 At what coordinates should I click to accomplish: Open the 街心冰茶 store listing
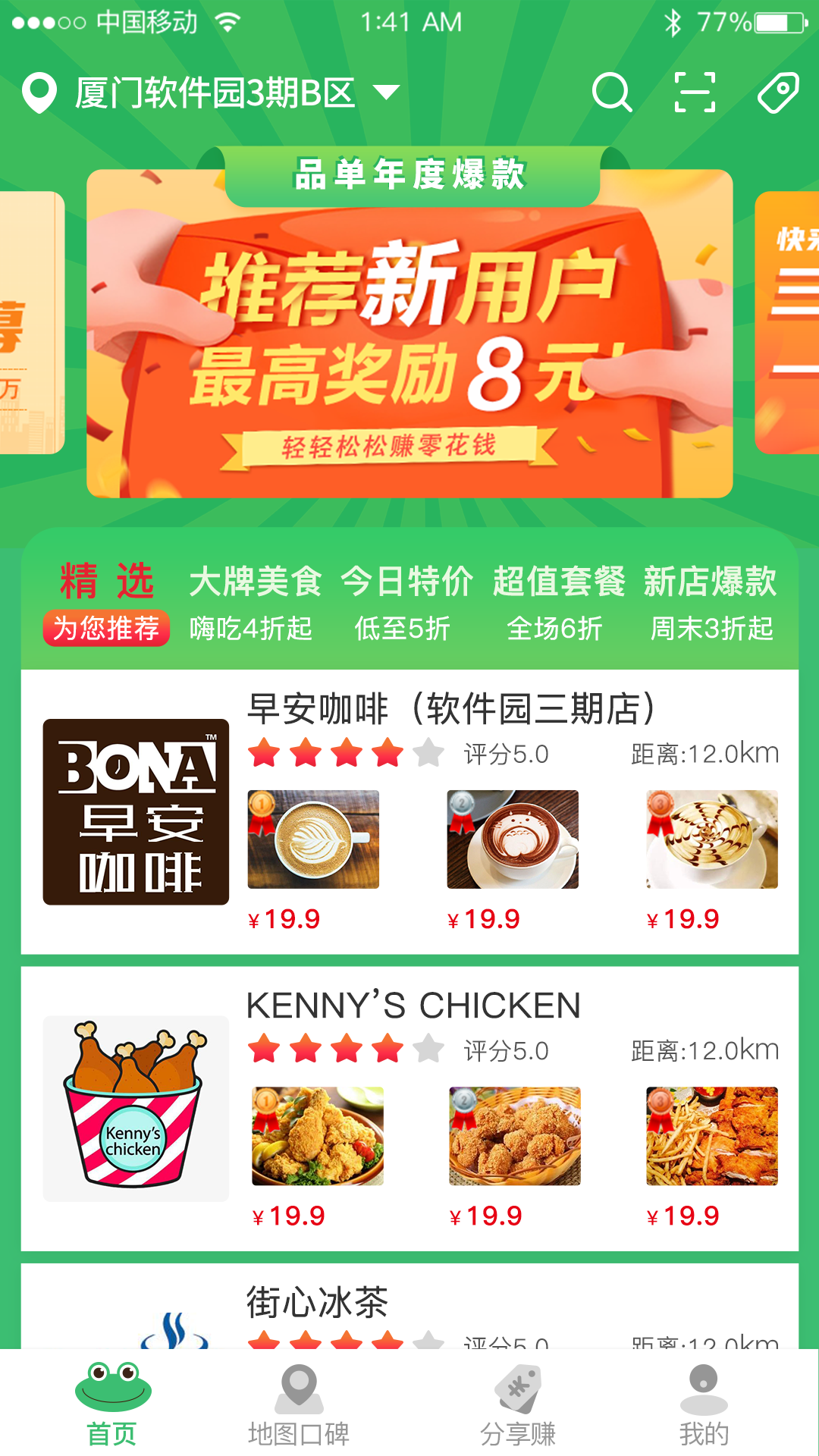318,1303
